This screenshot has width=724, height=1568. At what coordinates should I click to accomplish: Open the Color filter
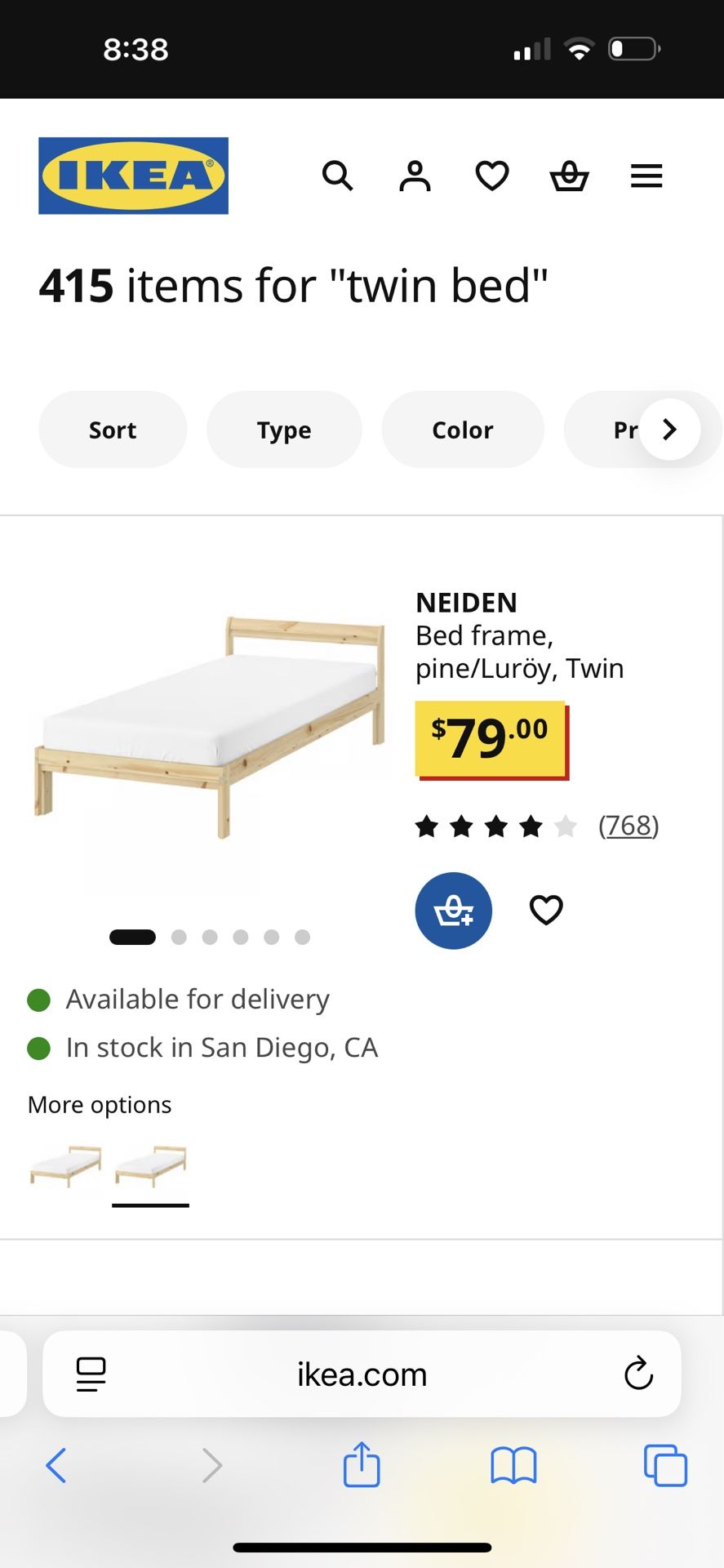tap(463, 430)
